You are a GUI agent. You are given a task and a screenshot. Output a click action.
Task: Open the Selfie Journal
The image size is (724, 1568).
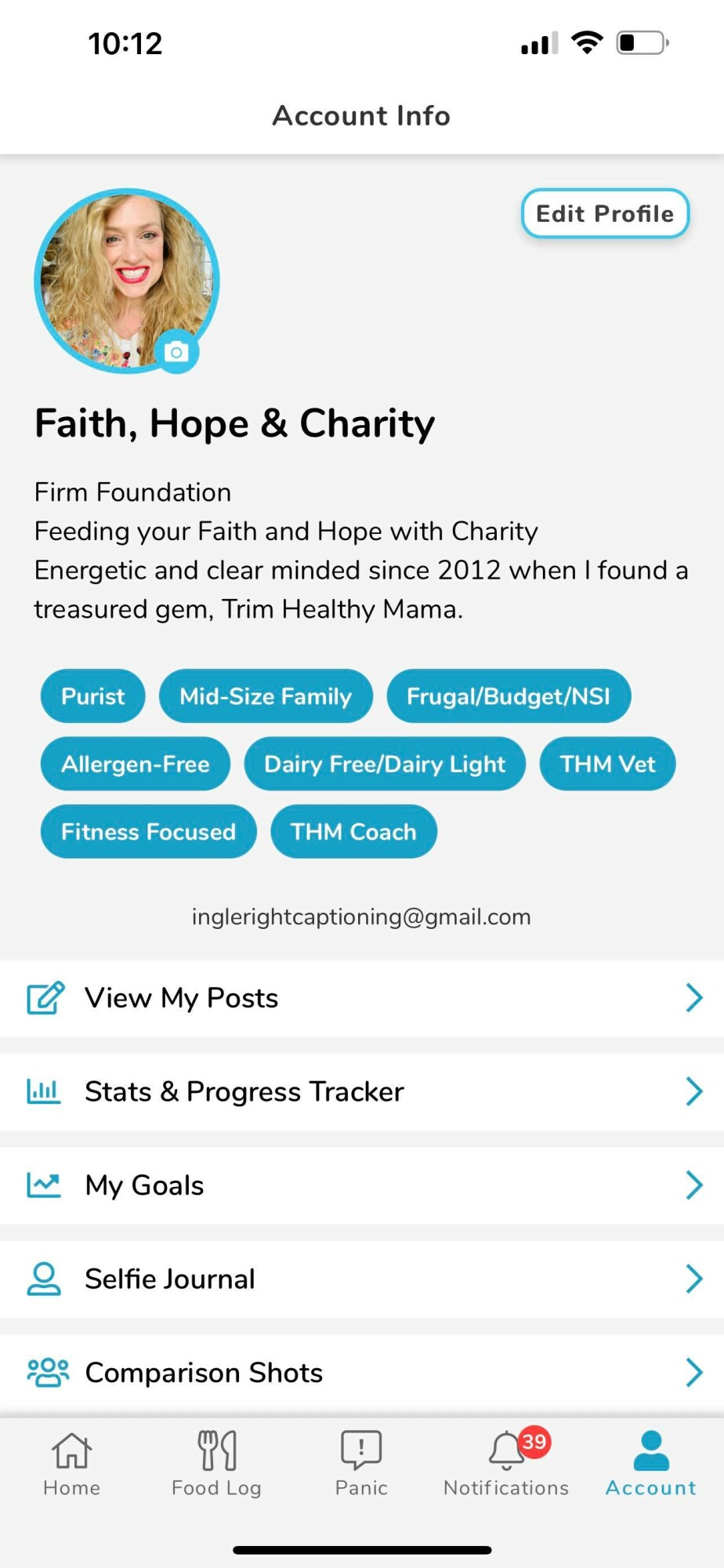362,1279
